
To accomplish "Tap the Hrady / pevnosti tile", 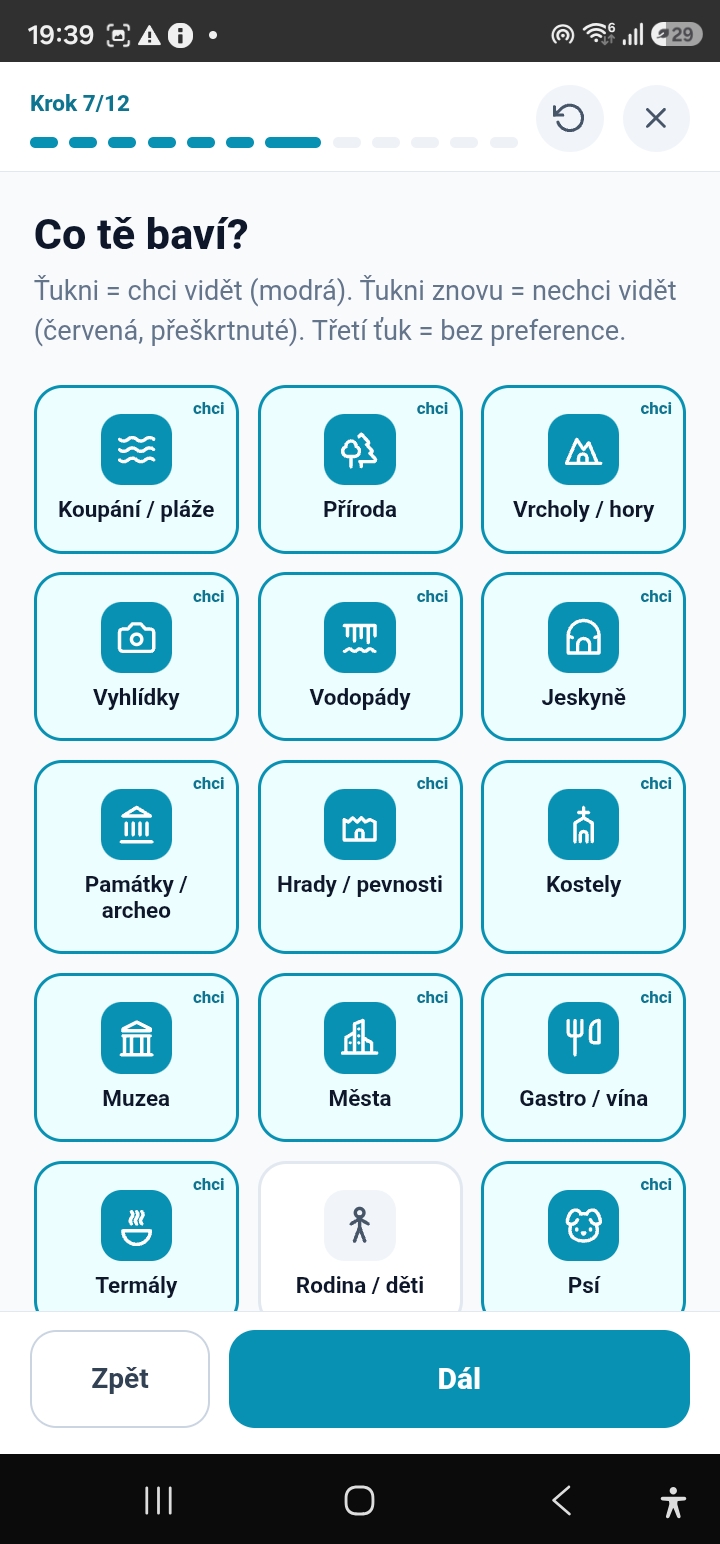I will click(x=360, y=857).
